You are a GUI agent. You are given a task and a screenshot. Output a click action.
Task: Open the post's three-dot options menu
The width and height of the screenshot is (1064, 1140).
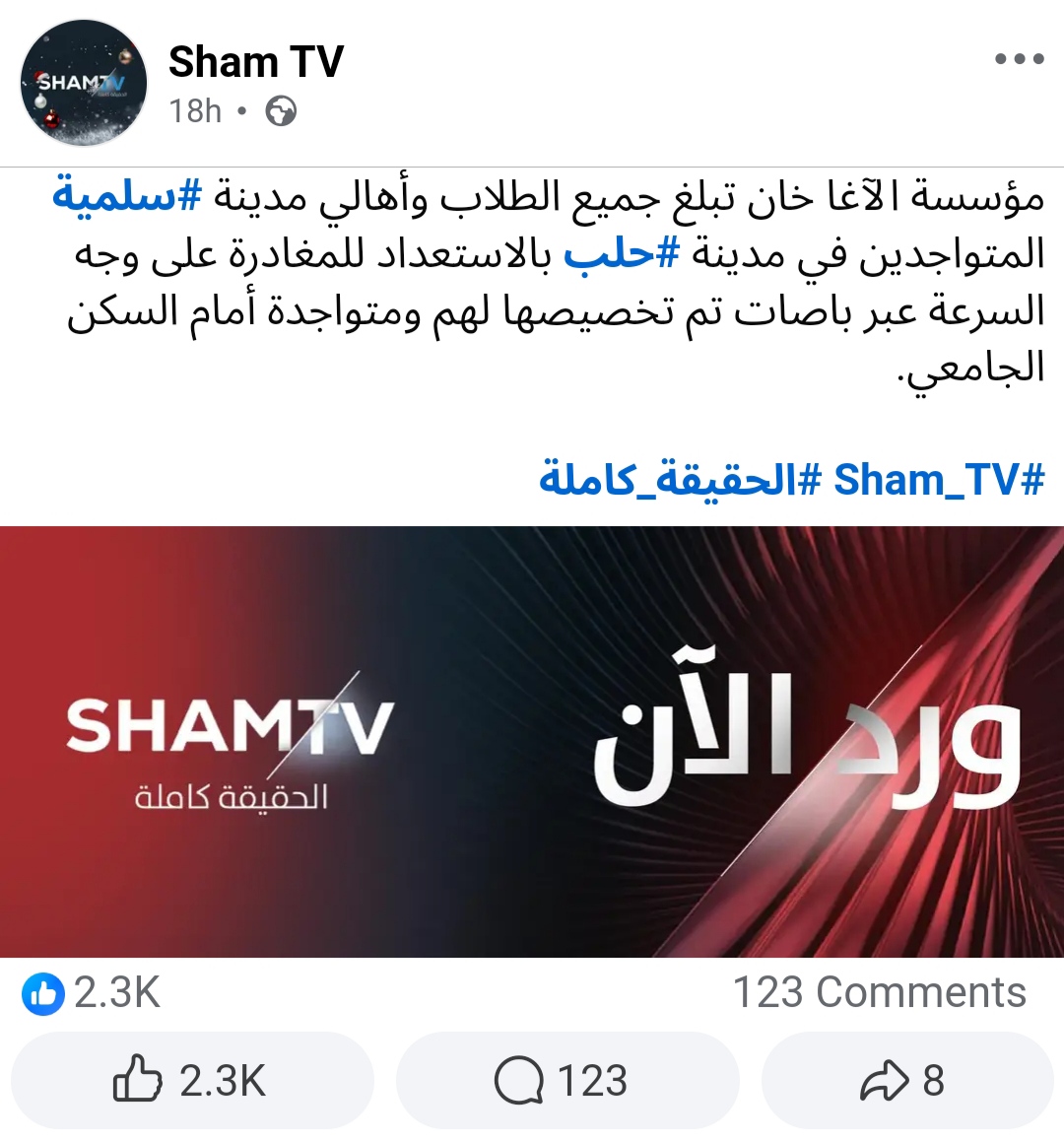click(1019, 59)
